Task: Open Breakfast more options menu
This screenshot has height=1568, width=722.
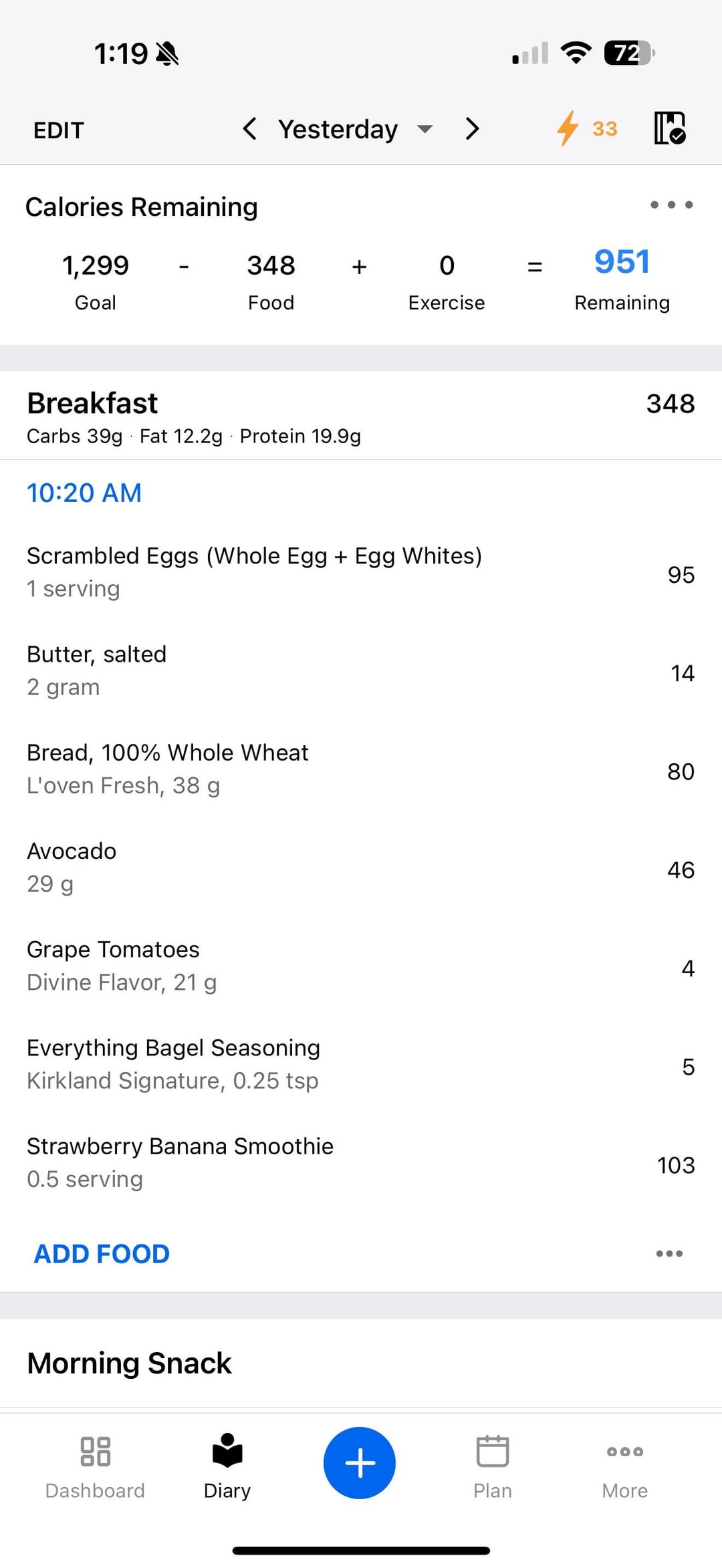Action: tap(669, 1254)
